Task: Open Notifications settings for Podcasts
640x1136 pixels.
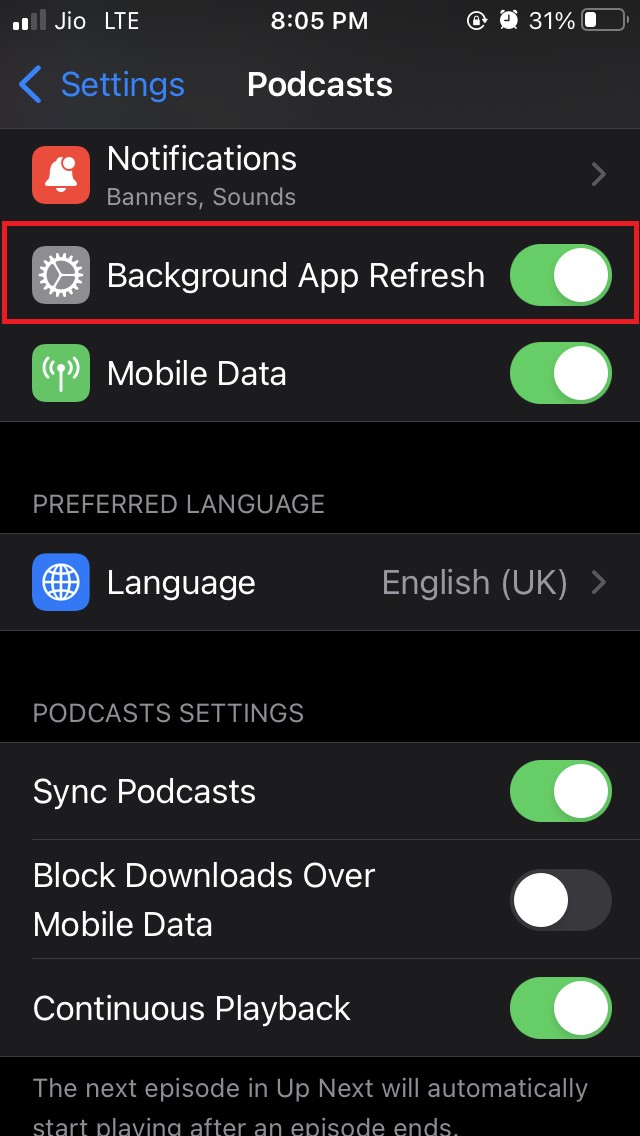Action: point(320,174)
